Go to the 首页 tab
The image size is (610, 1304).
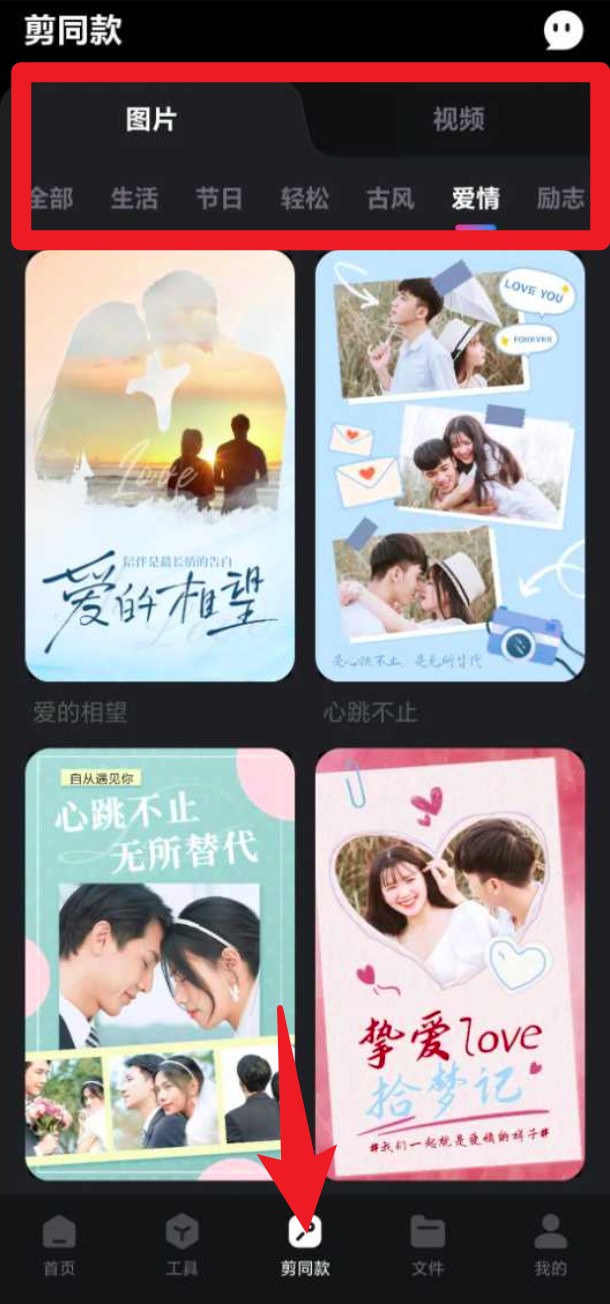click(x=58, y=1243)
